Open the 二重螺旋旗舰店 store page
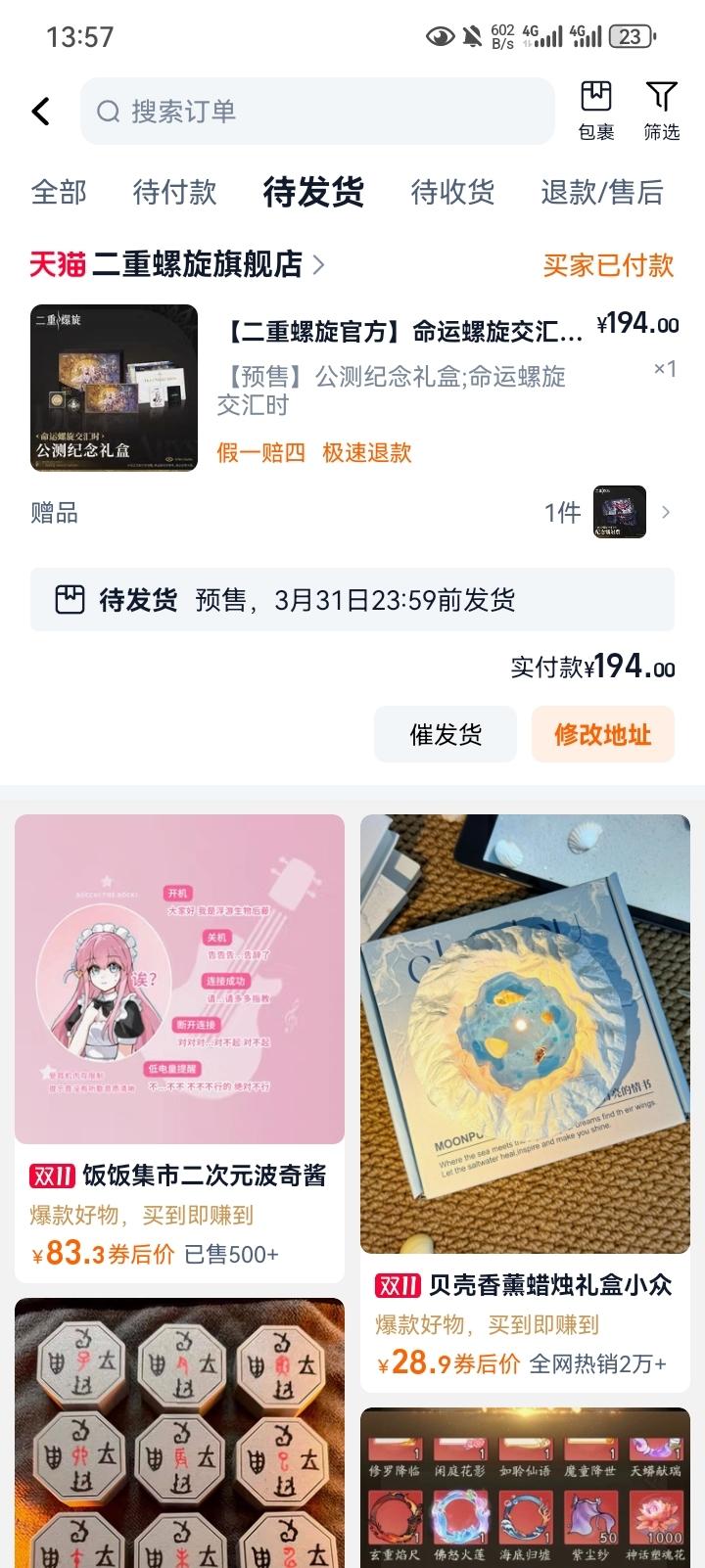This screenshot has height=1568, width=705. [196, 264]
